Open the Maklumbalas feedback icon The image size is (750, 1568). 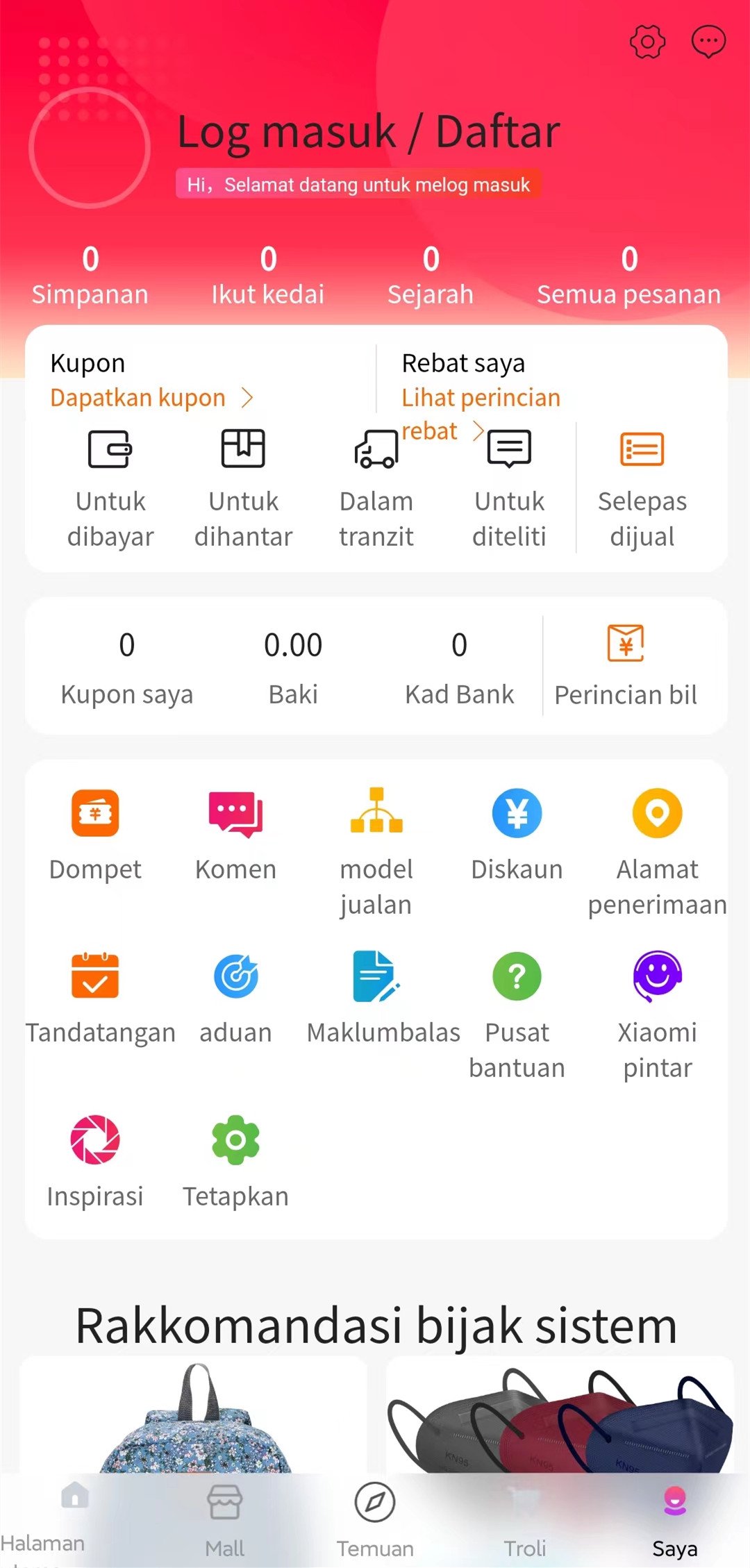[376, 977]
